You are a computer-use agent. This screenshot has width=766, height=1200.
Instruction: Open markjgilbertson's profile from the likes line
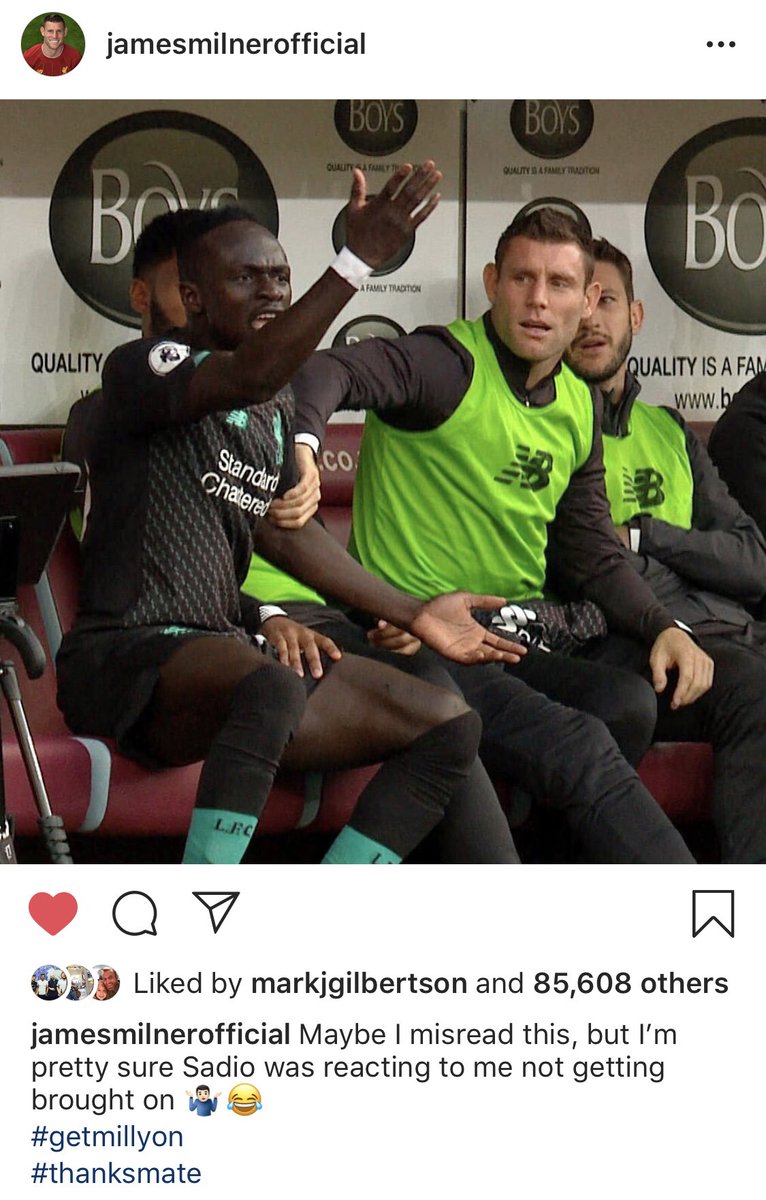pos(358,983)
